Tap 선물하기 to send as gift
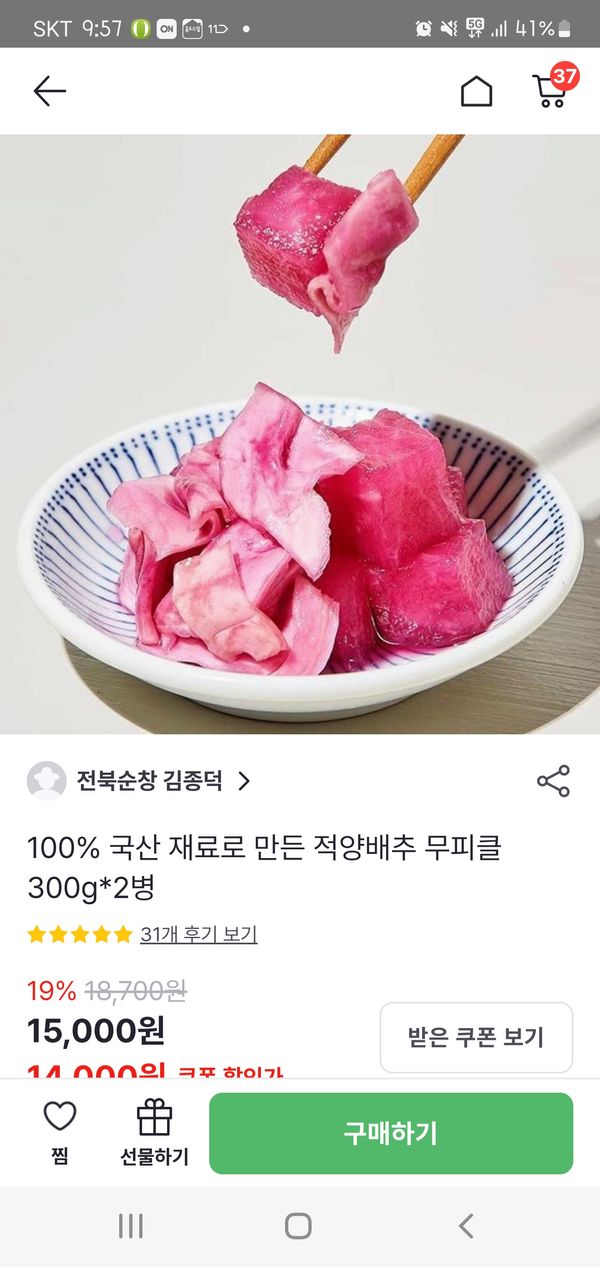The height and width of the screenshot is (1267, 600). (154, 1132)
